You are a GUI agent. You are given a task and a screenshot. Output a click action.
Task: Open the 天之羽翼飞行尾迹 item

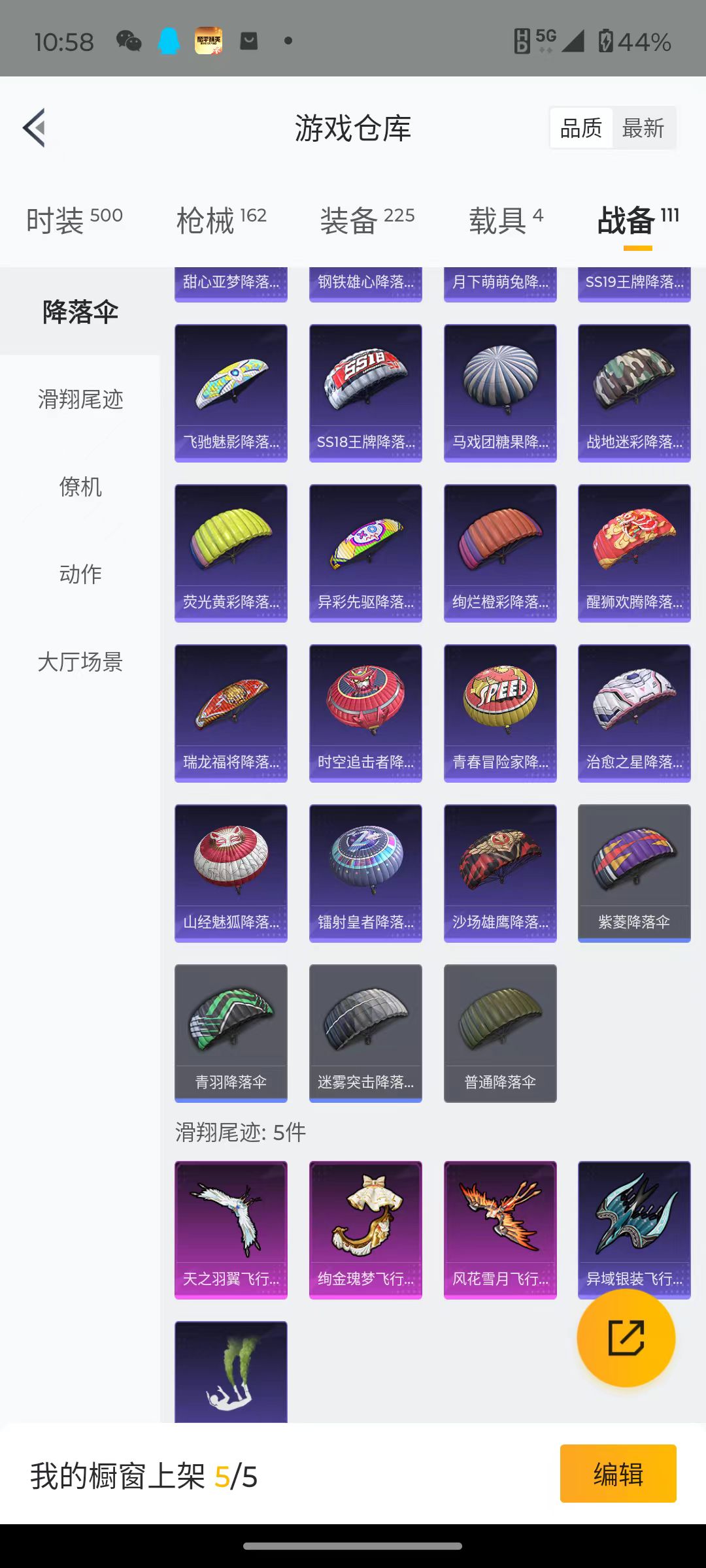tap(231, 1230)
